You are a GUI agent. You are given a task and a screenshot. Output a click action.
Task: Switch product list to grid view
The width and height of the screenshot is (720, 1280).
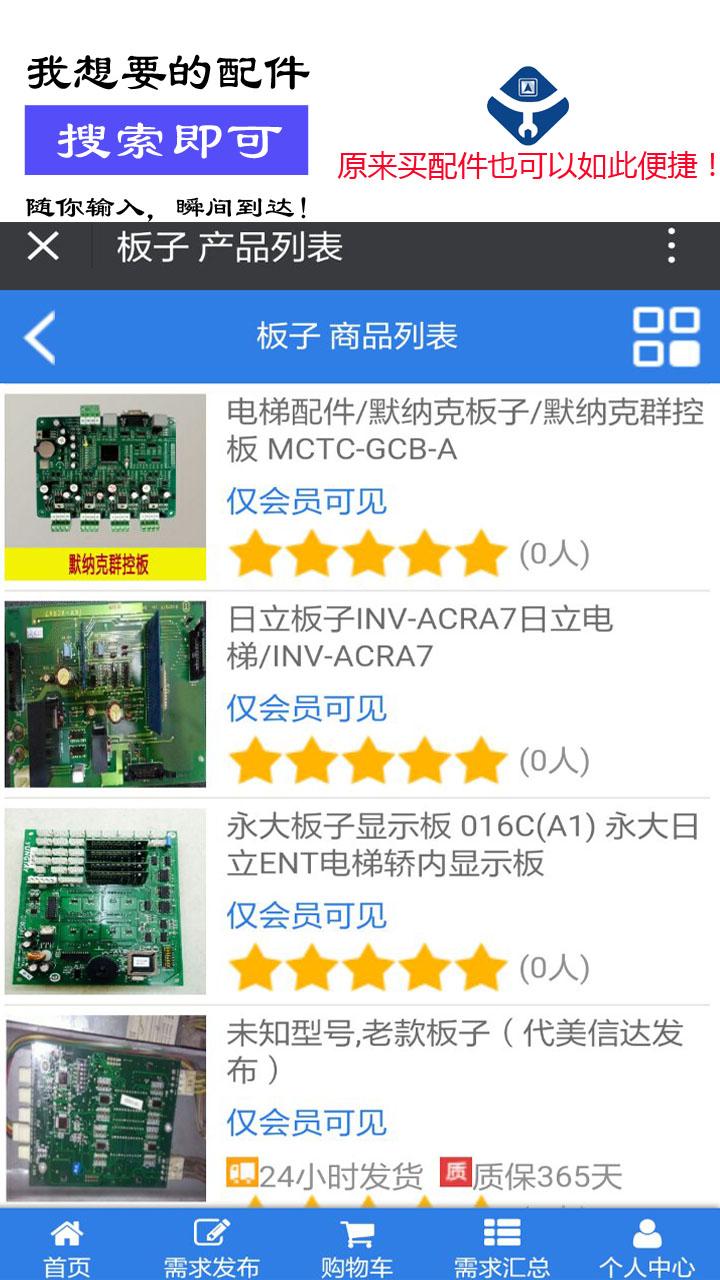coord(665,337)
